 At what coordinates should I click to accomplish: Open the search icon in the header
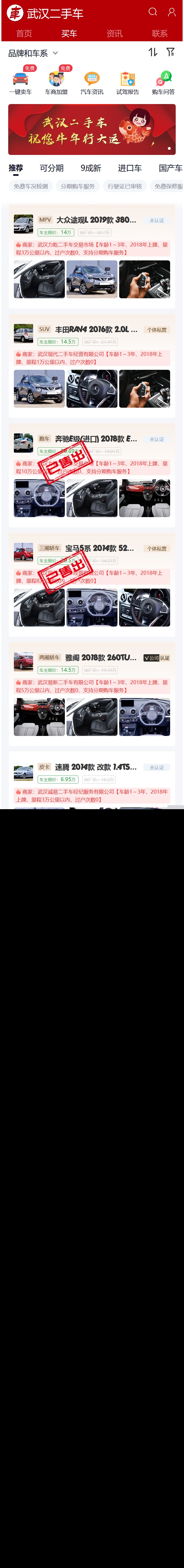(x=153, y=12)
